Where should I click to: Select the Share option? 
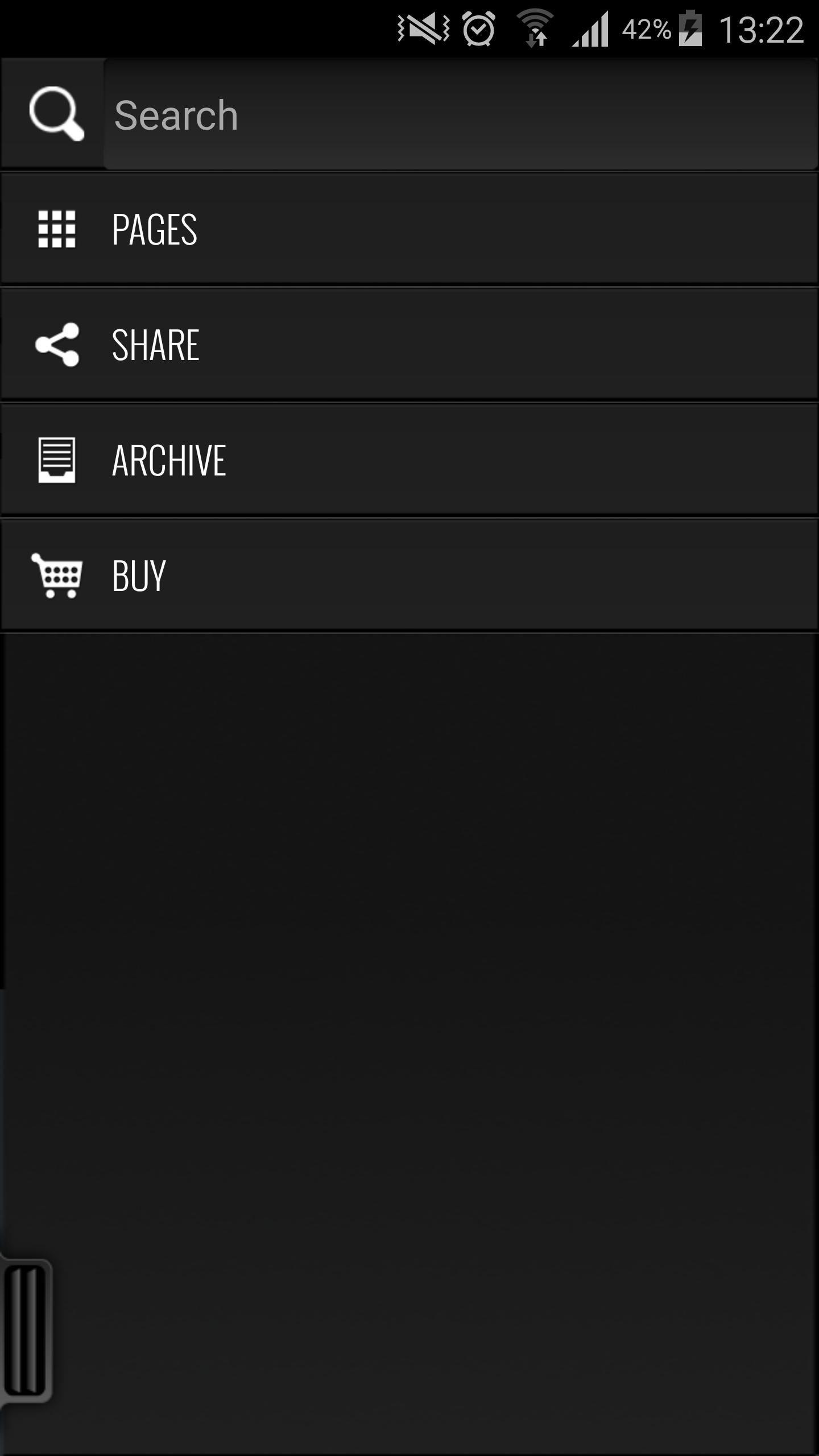click(x=409, y=345)
